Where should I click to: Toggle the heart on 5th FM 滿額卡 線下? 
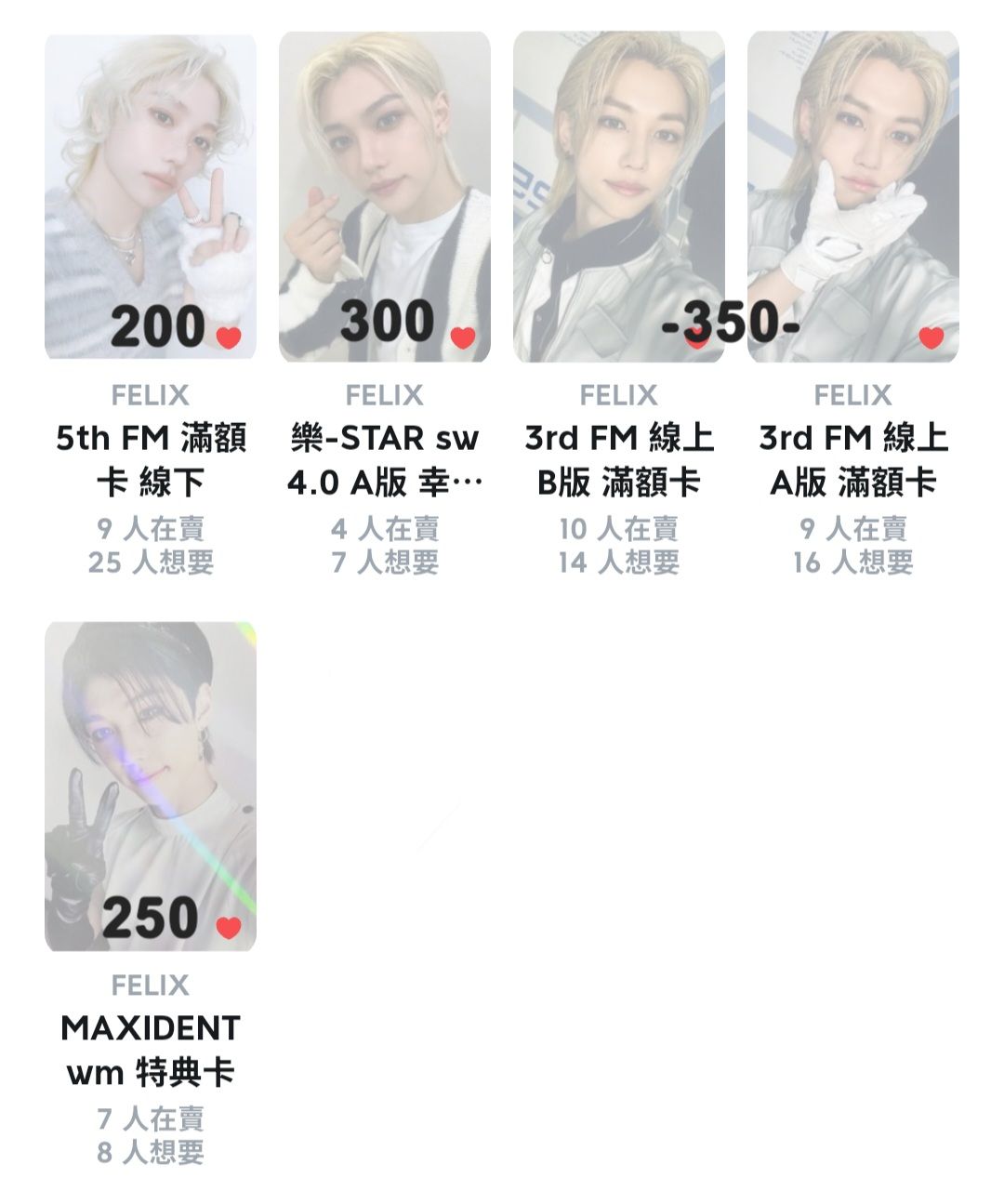(x=229, y=337)
